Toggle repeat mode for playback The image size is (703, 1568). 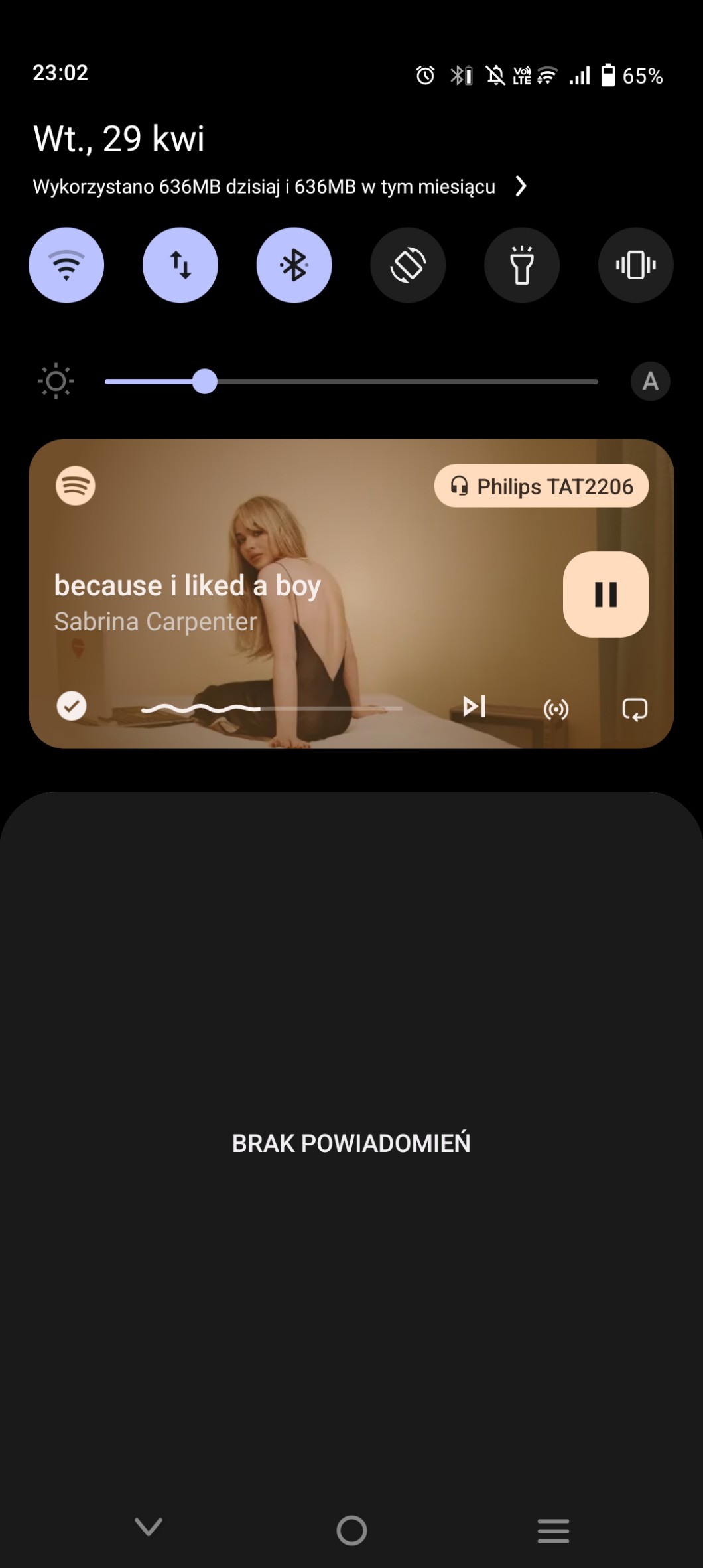point(635,709)
